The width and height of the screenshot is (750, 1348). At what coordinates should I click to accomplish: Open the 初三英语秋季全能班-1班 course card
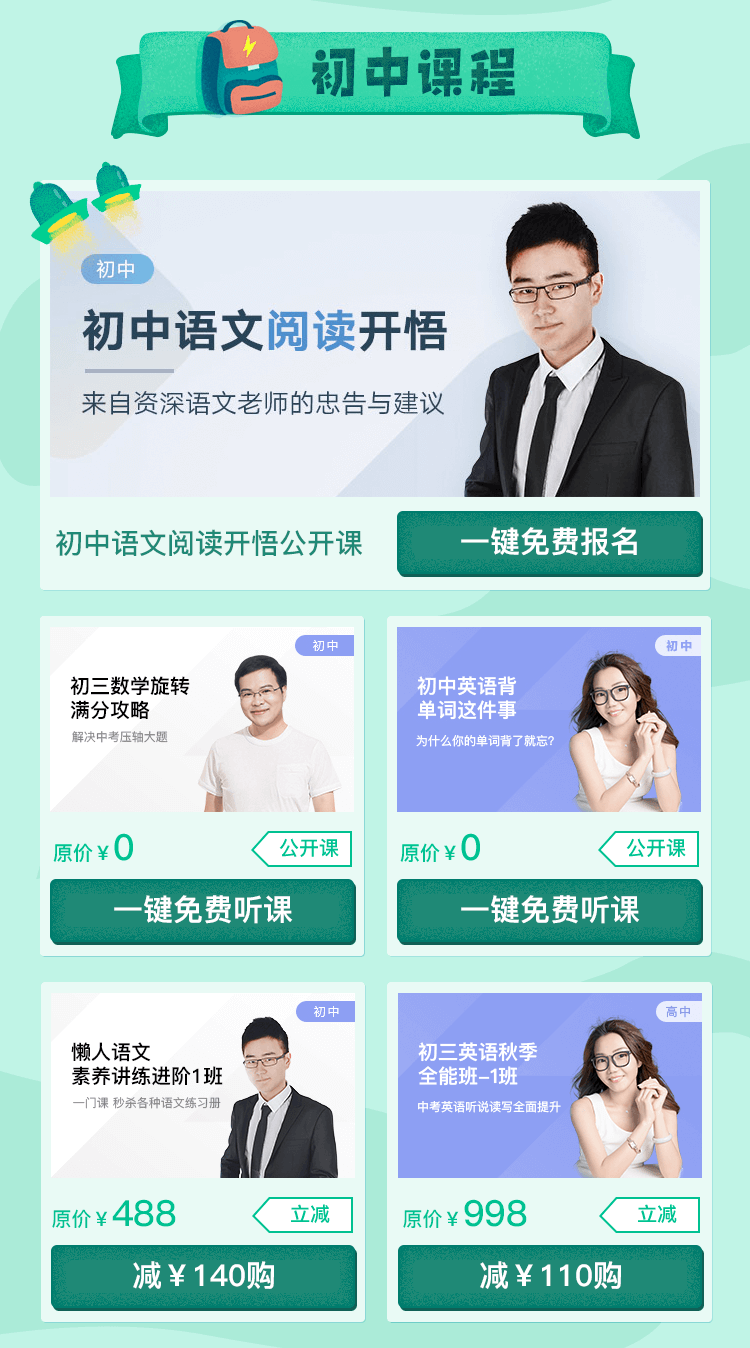[x=549, y=1085]
